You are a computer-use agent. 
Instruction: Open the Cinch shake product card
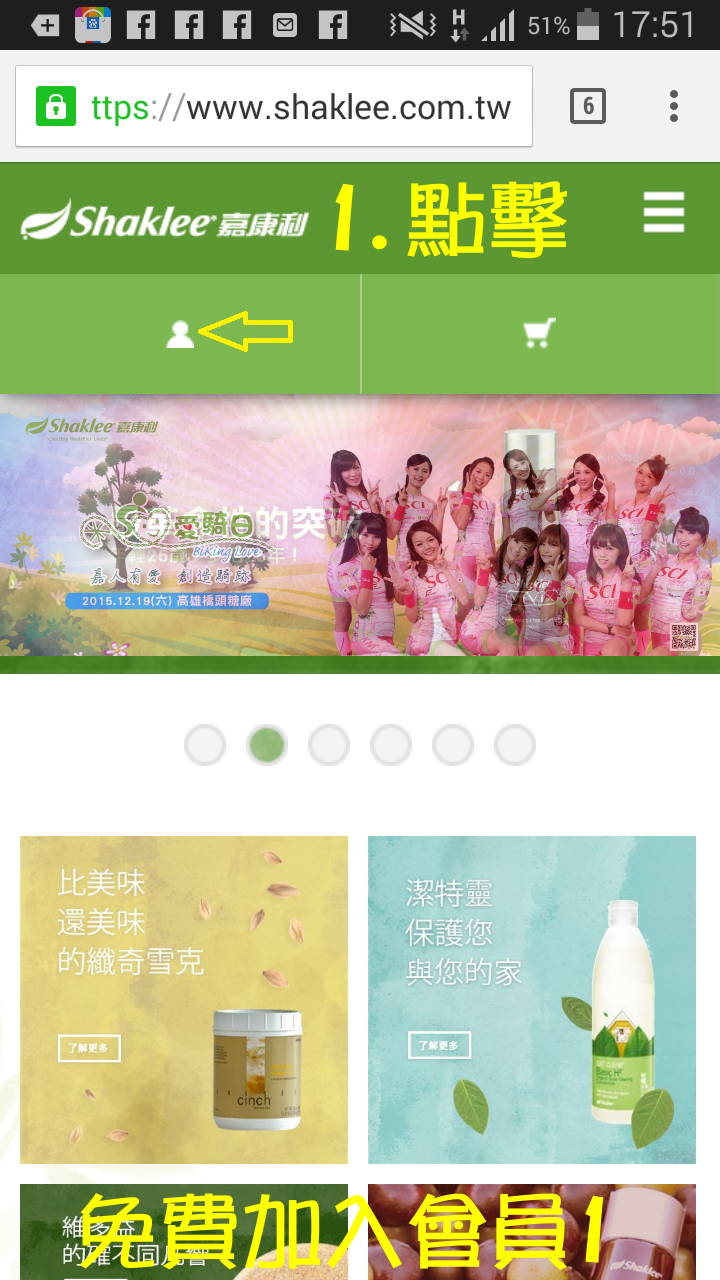[184, 1000]
